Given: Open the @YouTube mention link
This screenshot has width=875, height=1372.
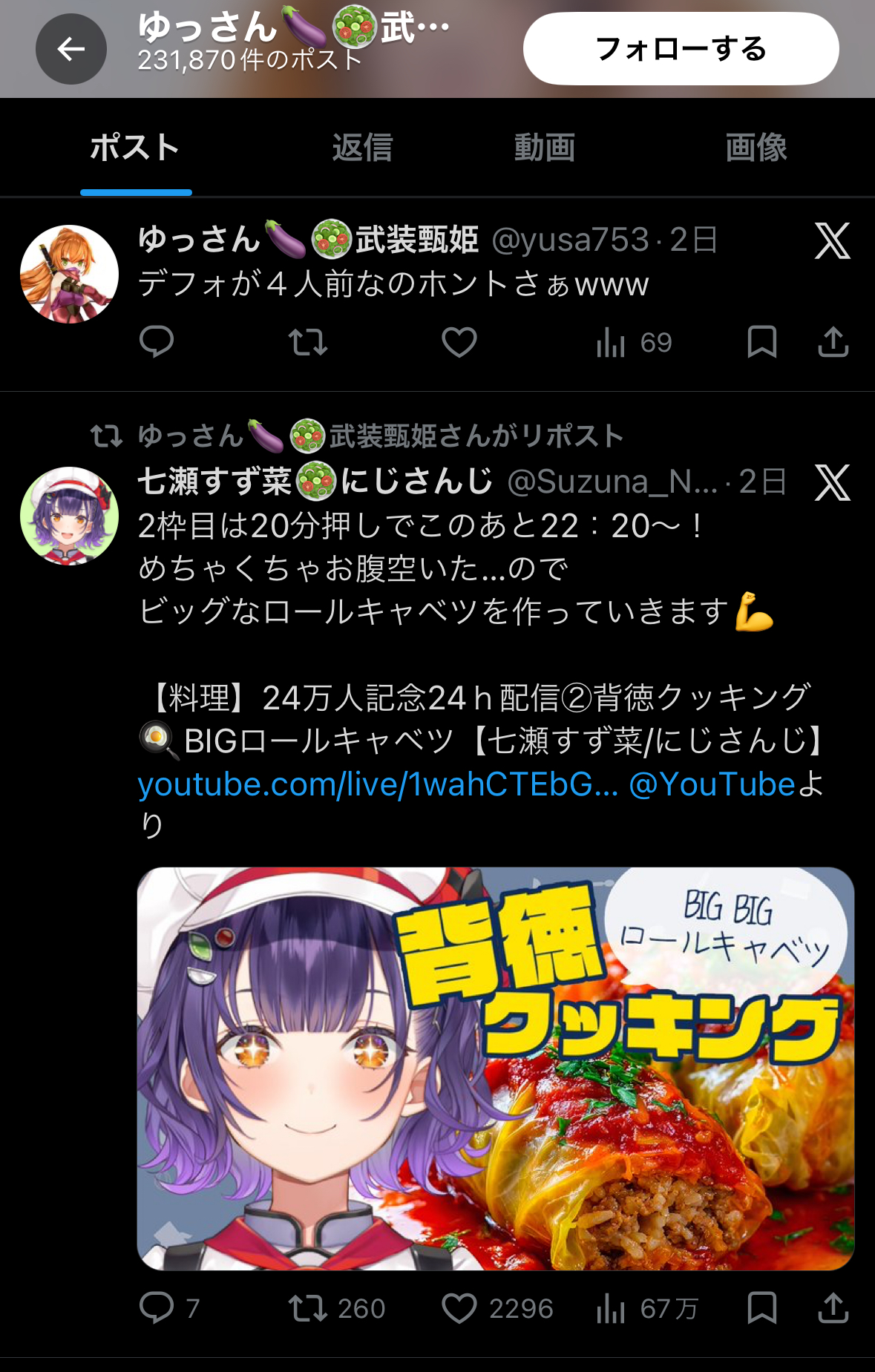Looking at the screenshot, I should (x=712, y=784).
